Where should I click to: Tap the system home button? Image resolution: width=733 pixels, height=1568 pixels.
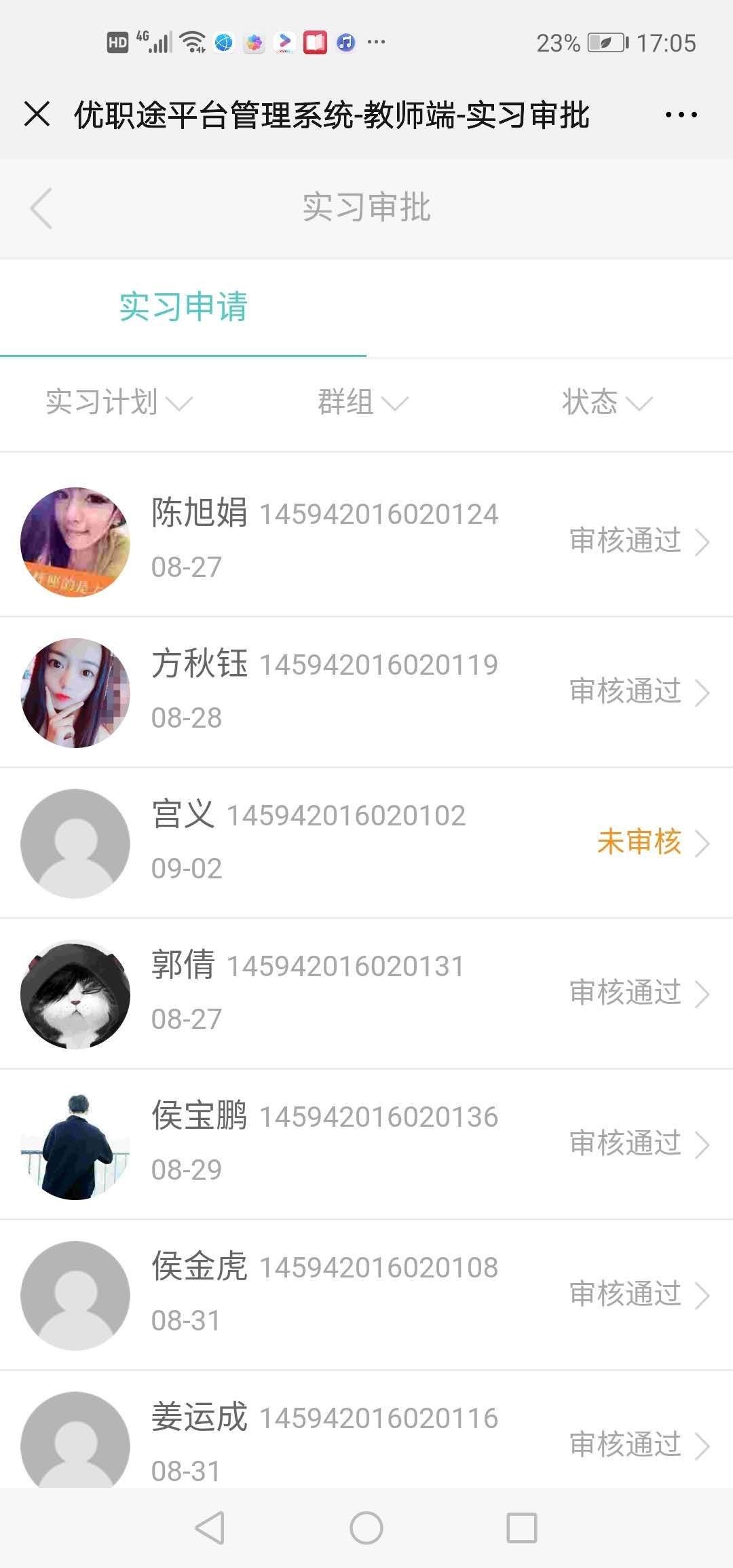(366, 1529)
